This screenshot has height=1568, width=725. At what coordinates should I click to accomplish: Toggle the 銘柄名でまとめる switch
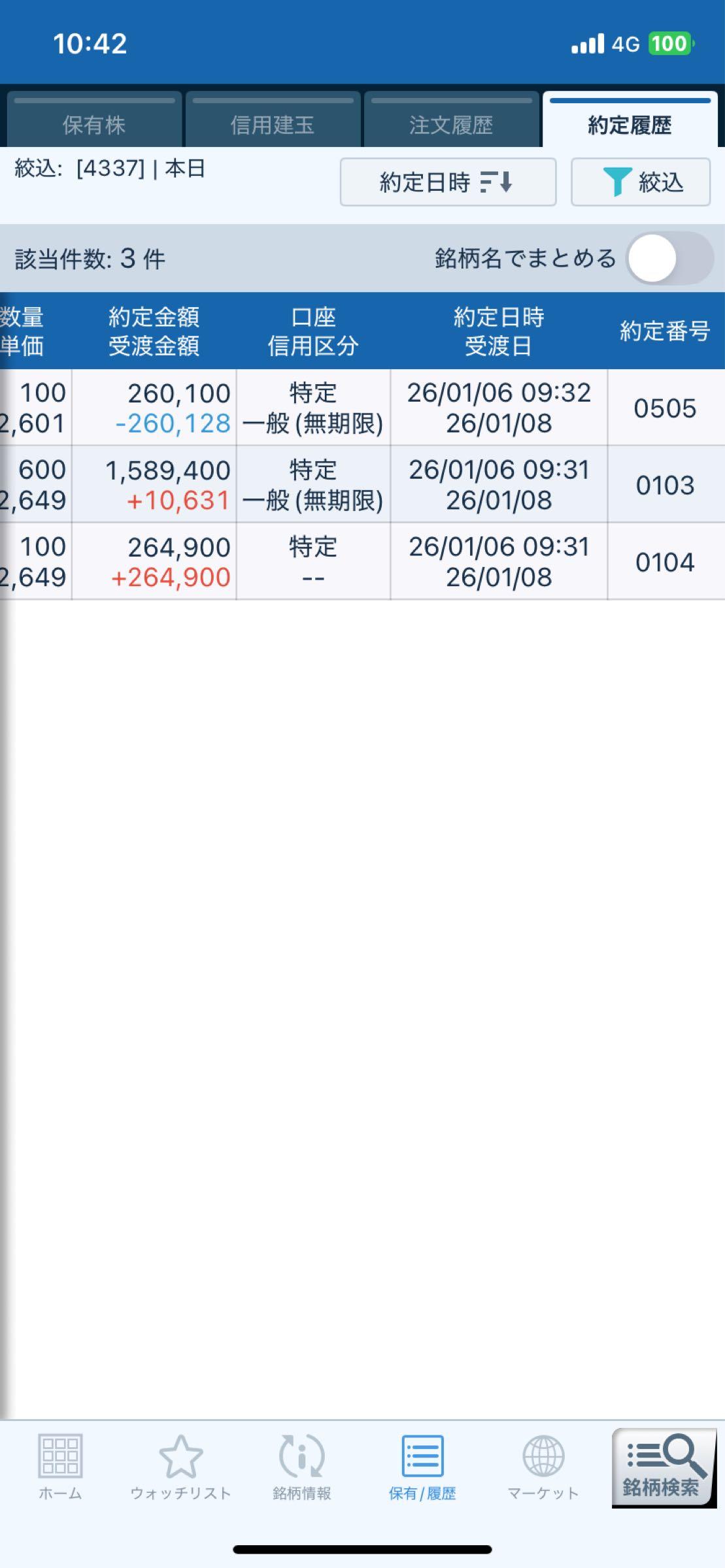pyautogui.click(x=669, y=259)
